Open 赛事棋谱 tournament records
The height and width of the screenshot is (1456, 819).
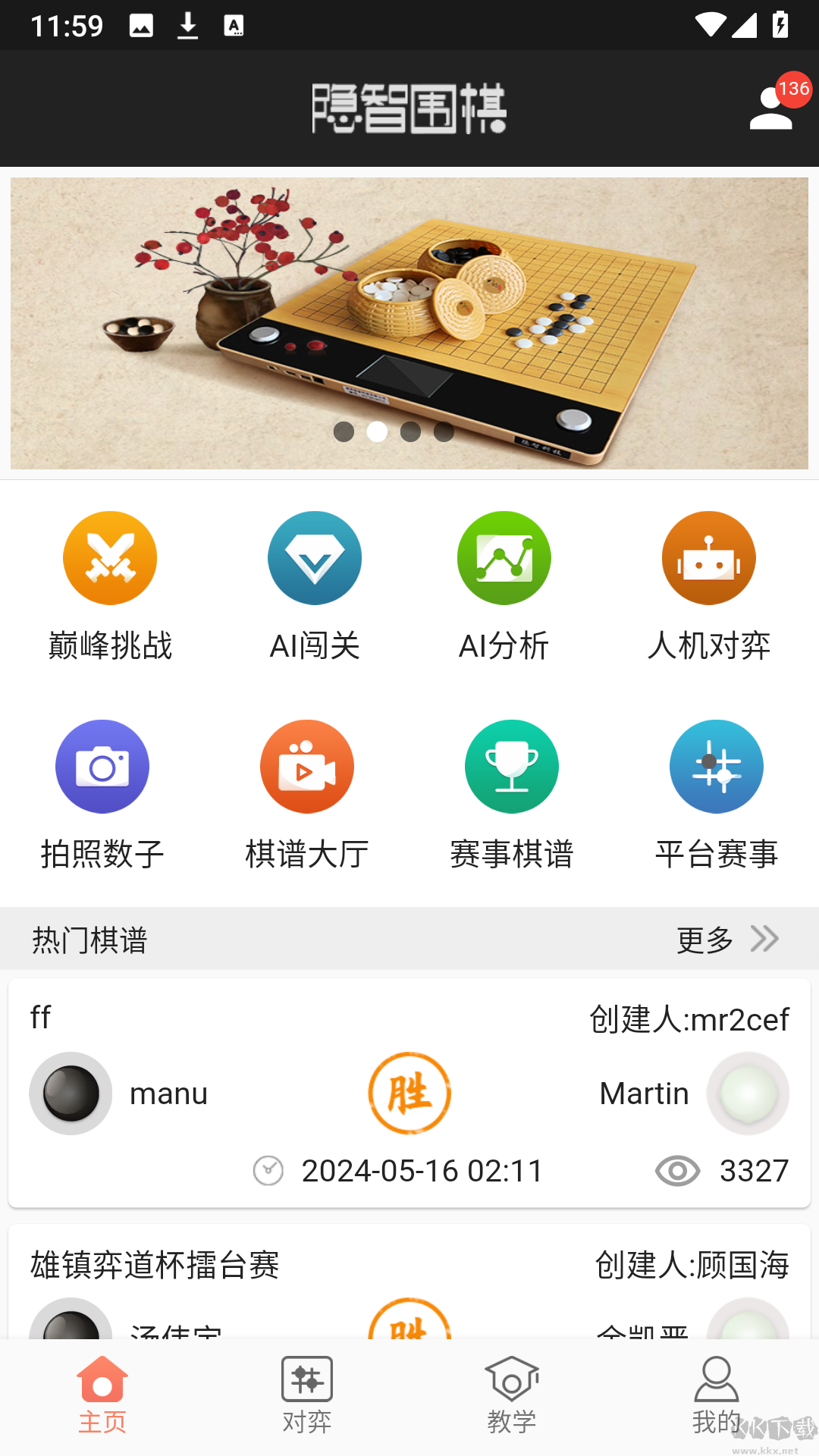click(x=511, y=792)
